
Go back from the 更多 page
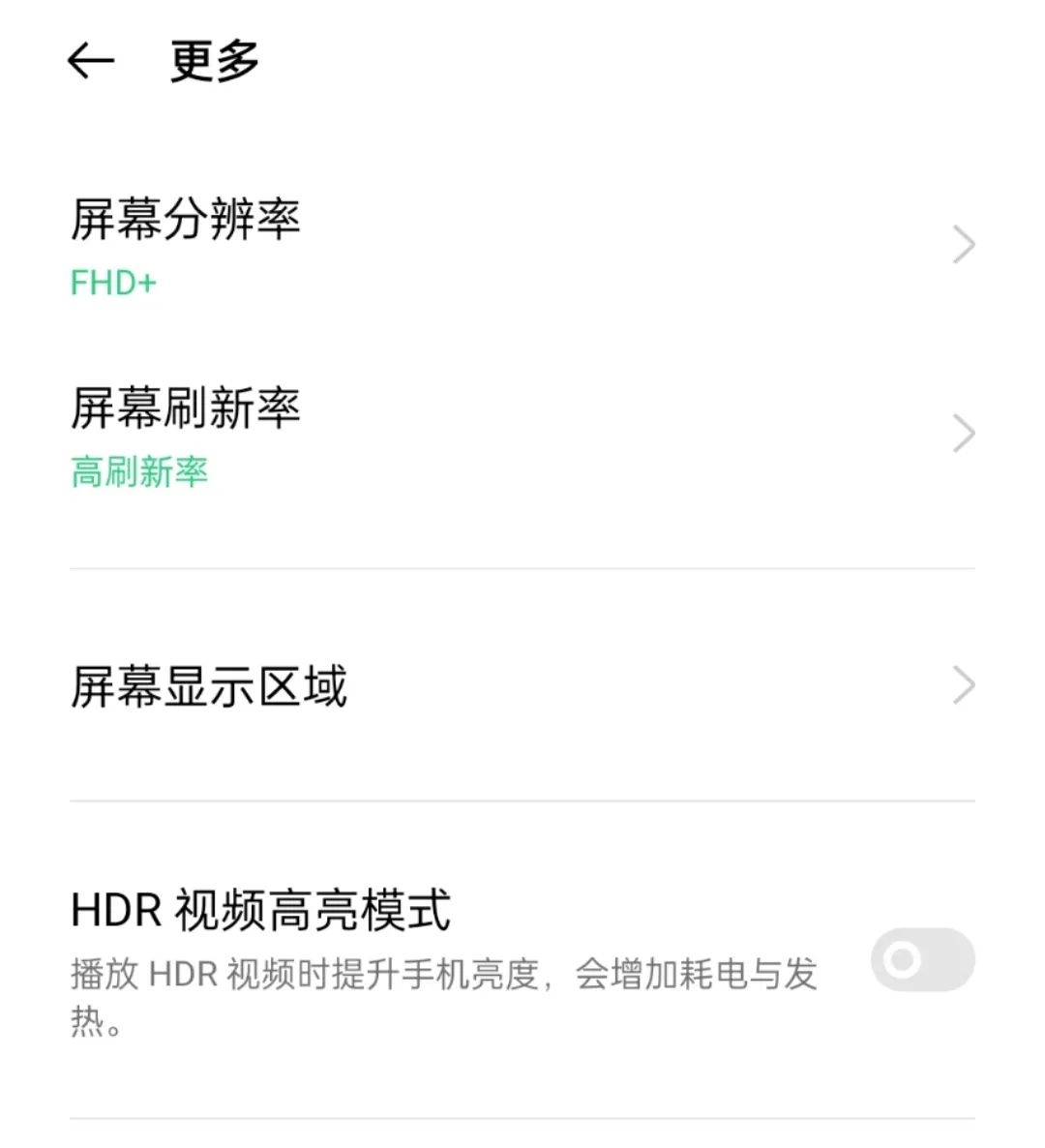click(x=91, y=61)
